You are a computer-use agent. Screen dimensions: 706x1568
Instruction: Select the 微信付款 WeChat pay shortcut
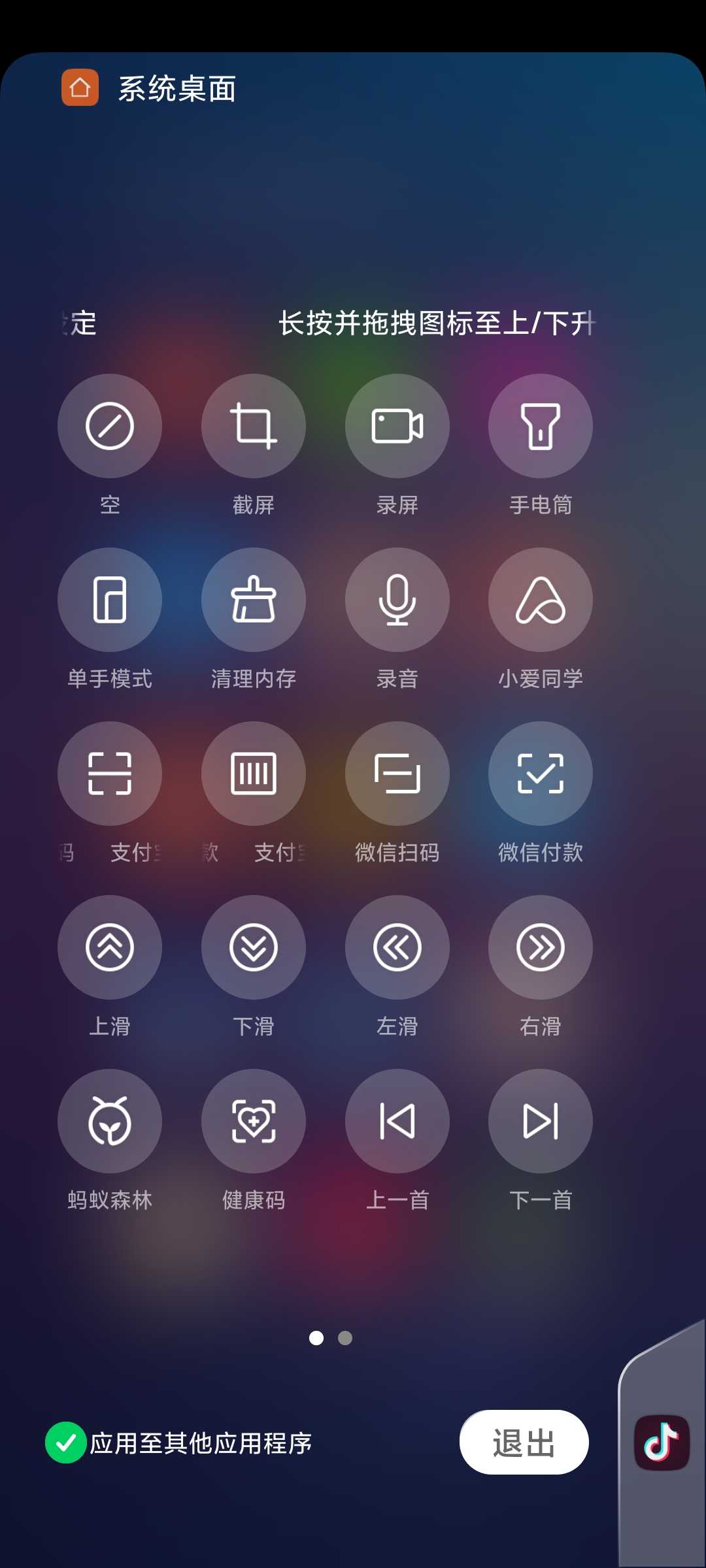pyautogui.click(x=541, y=774)
